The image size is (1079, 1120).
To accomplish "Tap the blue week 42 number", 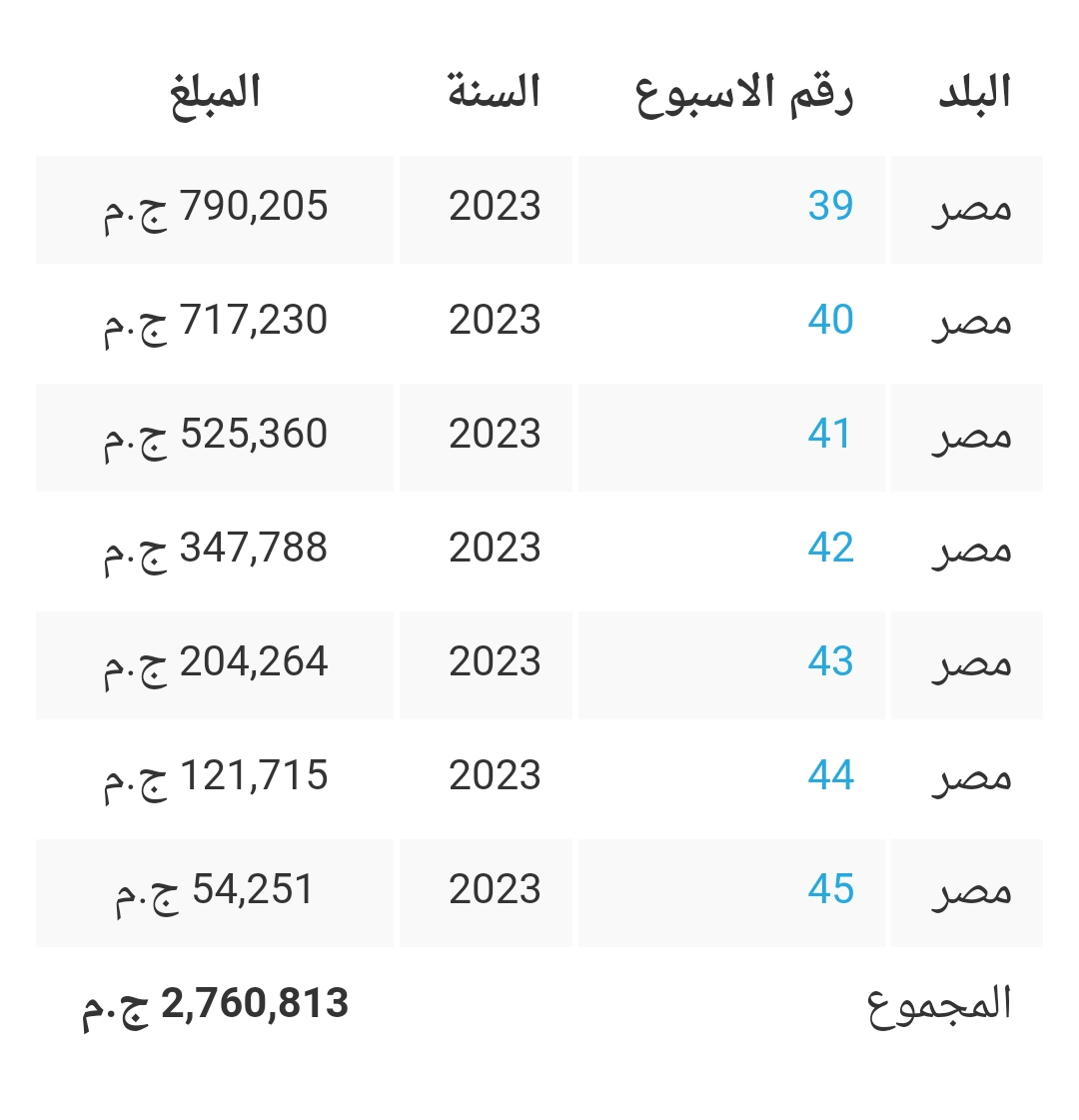I will tap(830, 548).
